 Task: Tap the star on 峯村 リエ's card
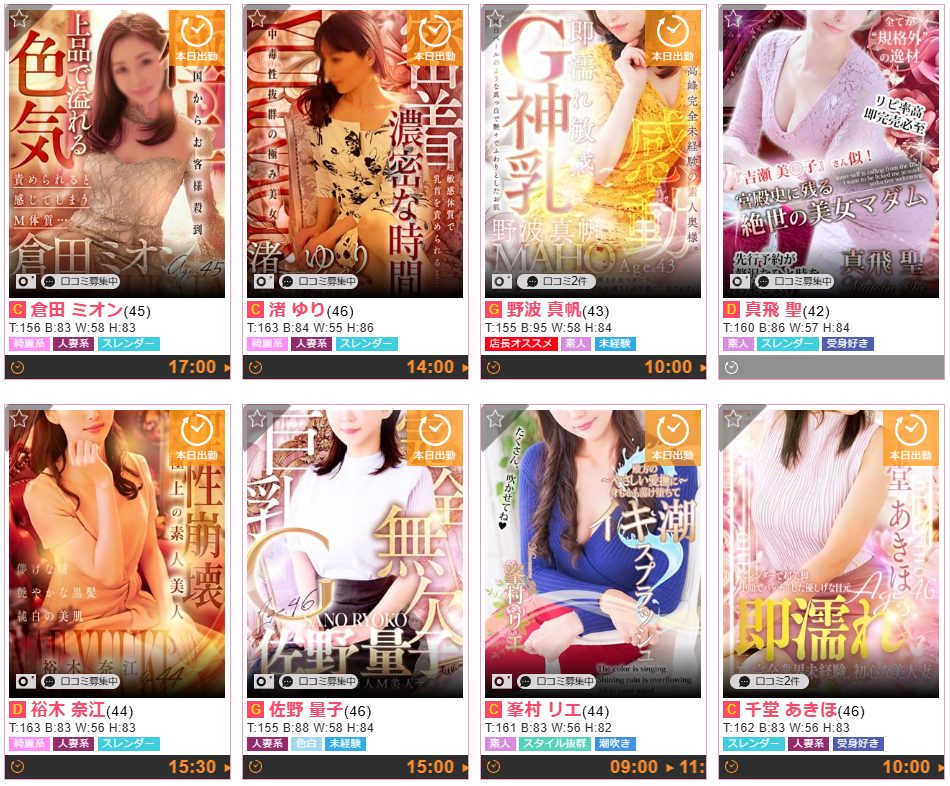click(x=494, y=419)
